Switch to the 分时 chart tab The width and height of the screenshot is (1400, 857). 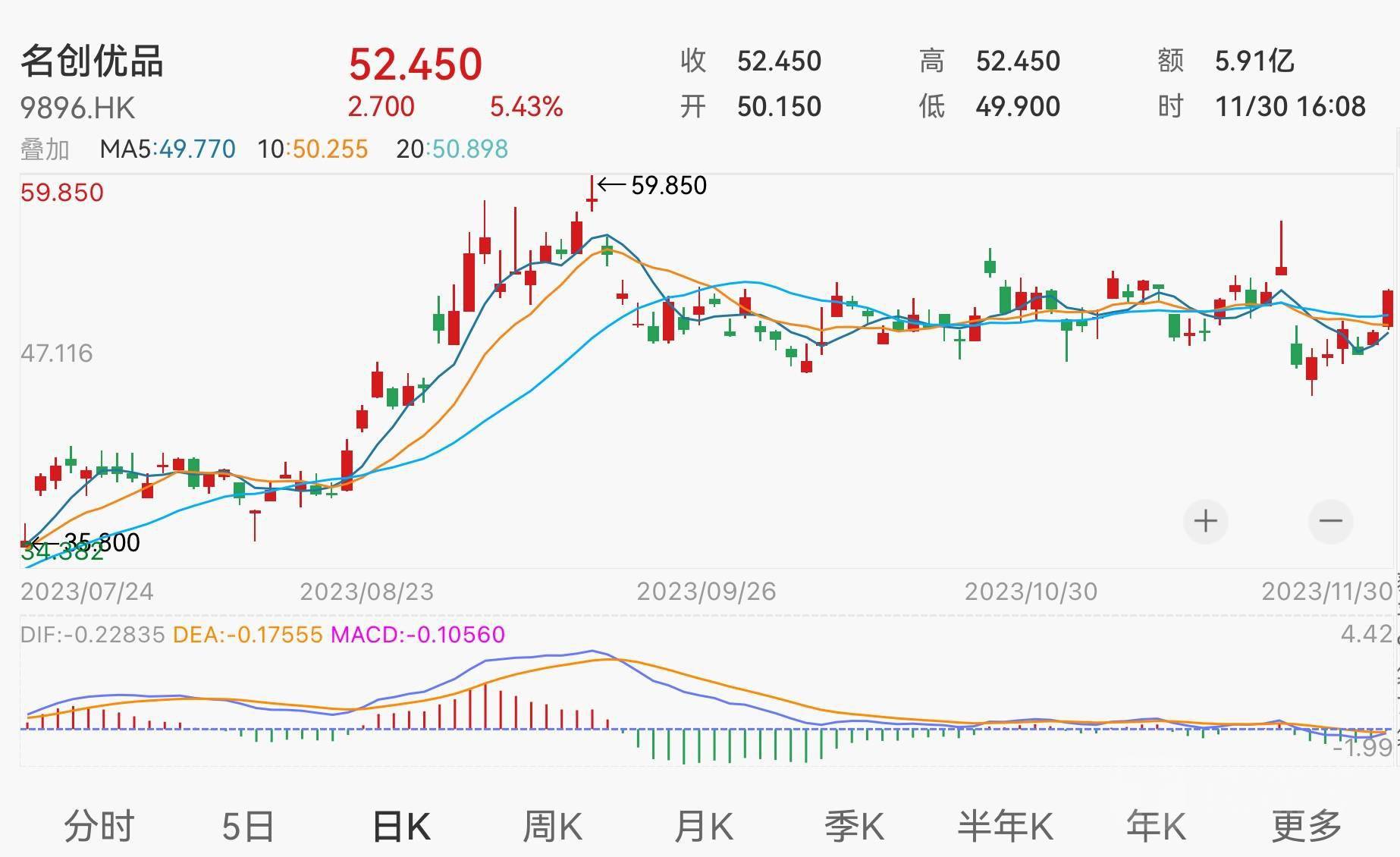[x=99, y=826]
